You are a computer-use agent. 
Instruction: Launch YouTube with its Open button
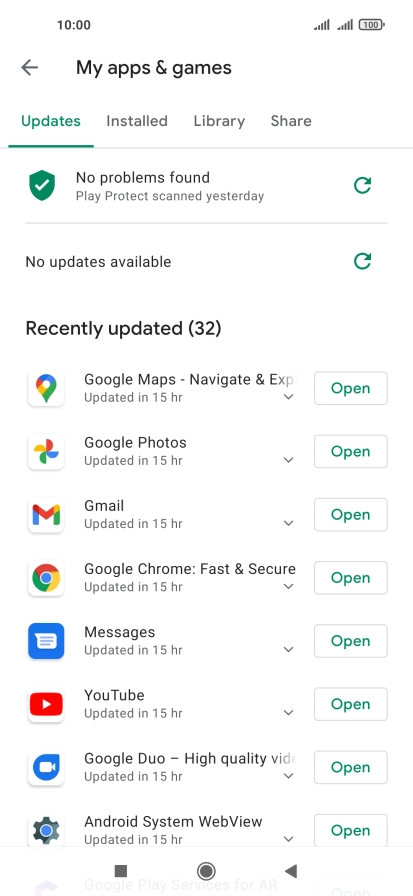351,704
